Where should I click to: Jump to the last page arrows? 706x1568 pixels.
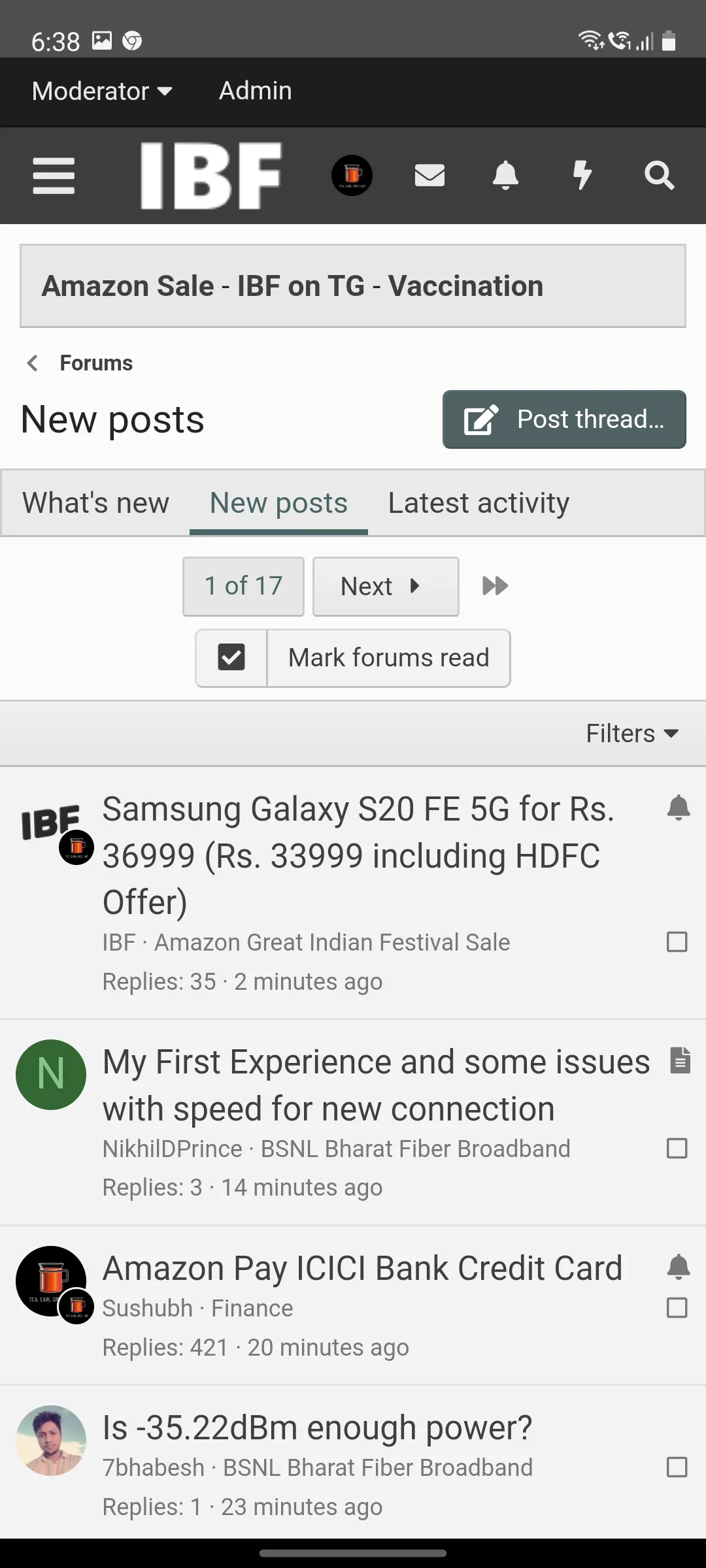(495, 586)
